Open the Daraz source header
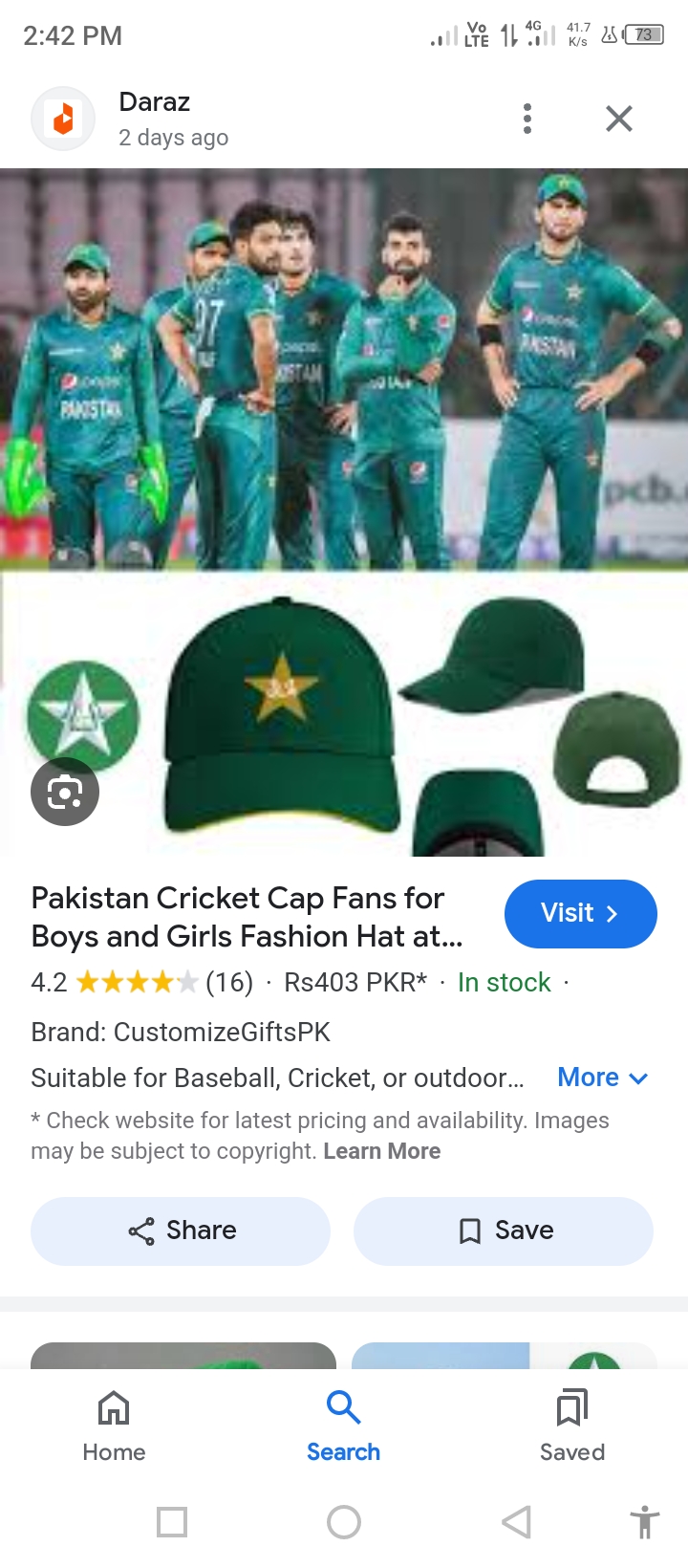The height and width of the screenshot is (1568, 688). pos(153,119)
